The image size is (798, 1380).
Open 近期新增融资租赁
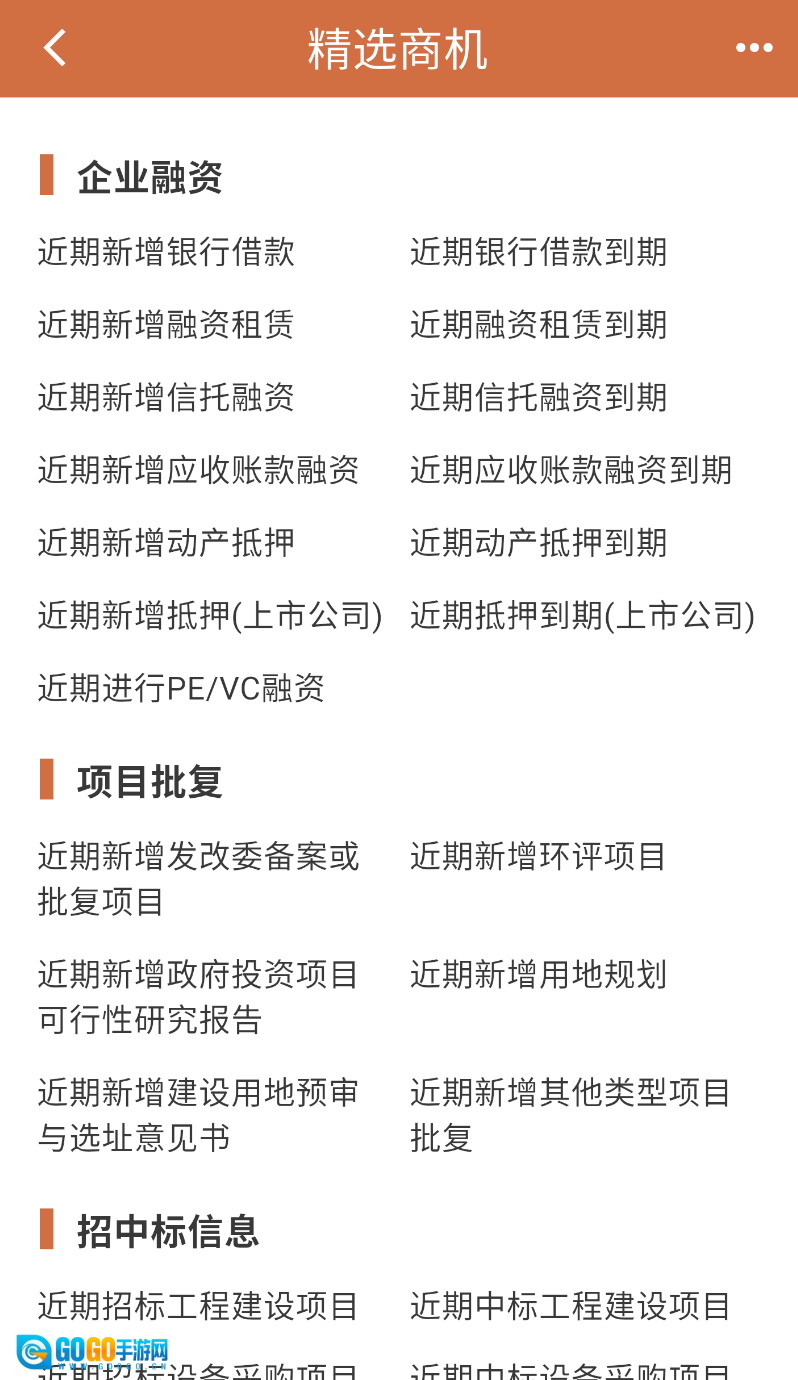coord(166,325)
